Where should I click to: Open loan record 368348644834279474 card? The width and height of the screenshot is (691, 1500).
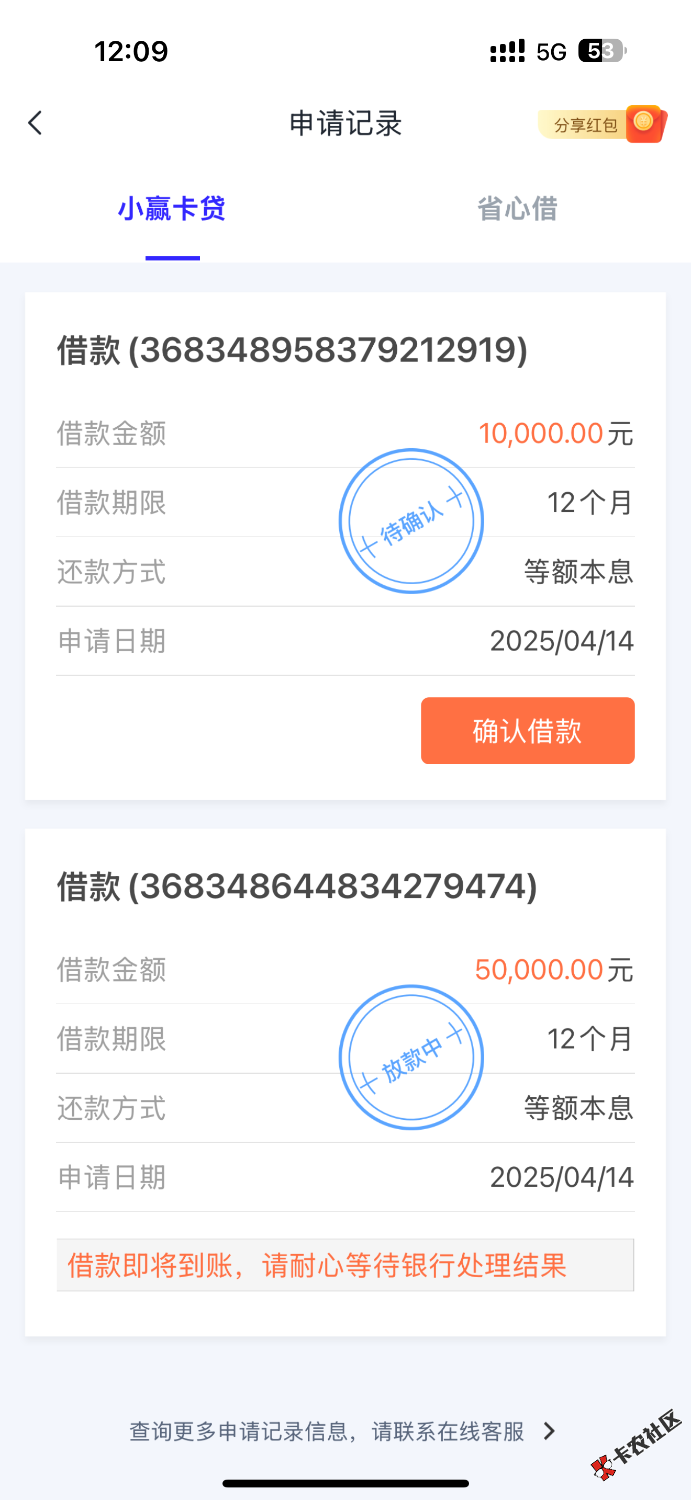click(297, 887)
